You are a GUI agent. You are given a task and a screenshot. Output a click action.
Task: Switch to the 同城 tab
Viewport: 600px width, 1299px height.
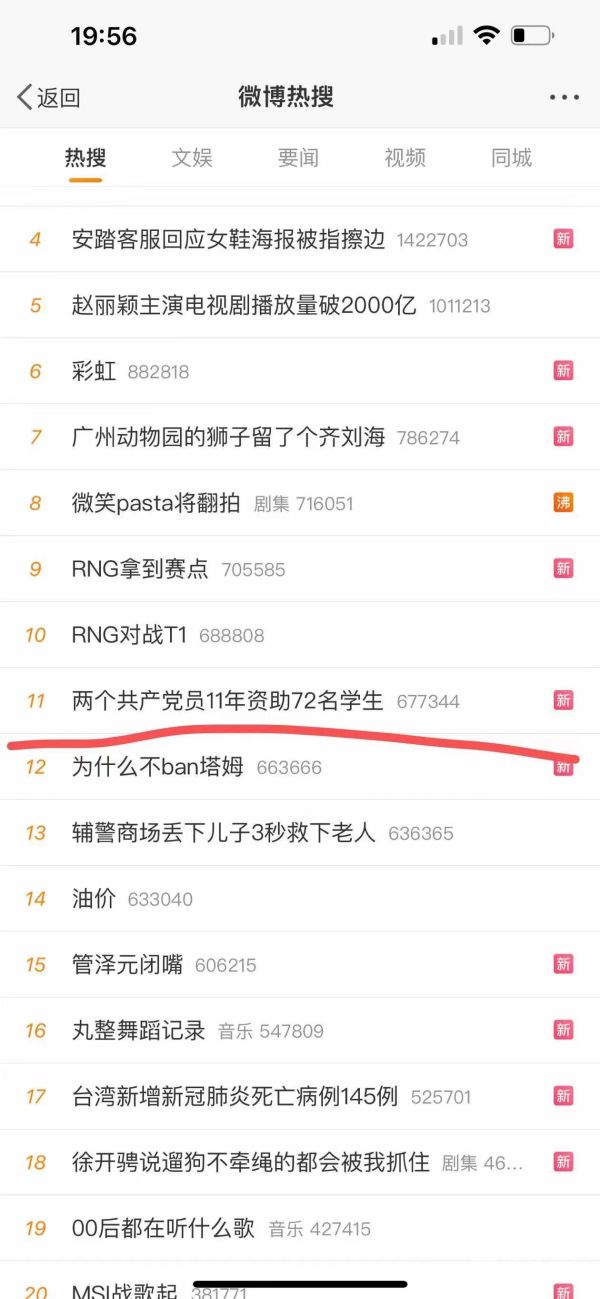(x=511, y=157)
